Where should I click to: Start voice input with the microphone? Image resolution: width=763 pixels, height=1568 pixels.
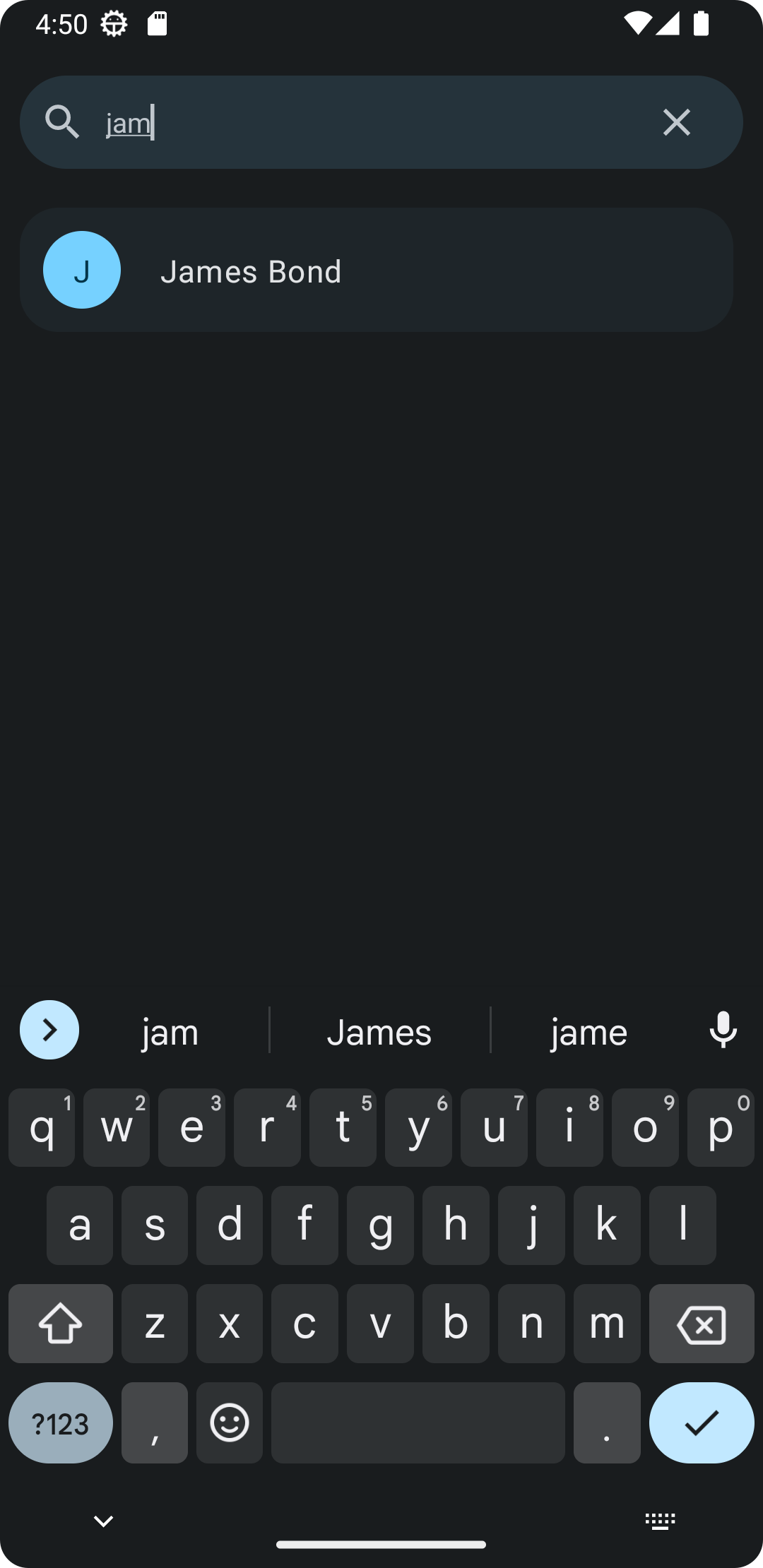tap(723, 1030)
